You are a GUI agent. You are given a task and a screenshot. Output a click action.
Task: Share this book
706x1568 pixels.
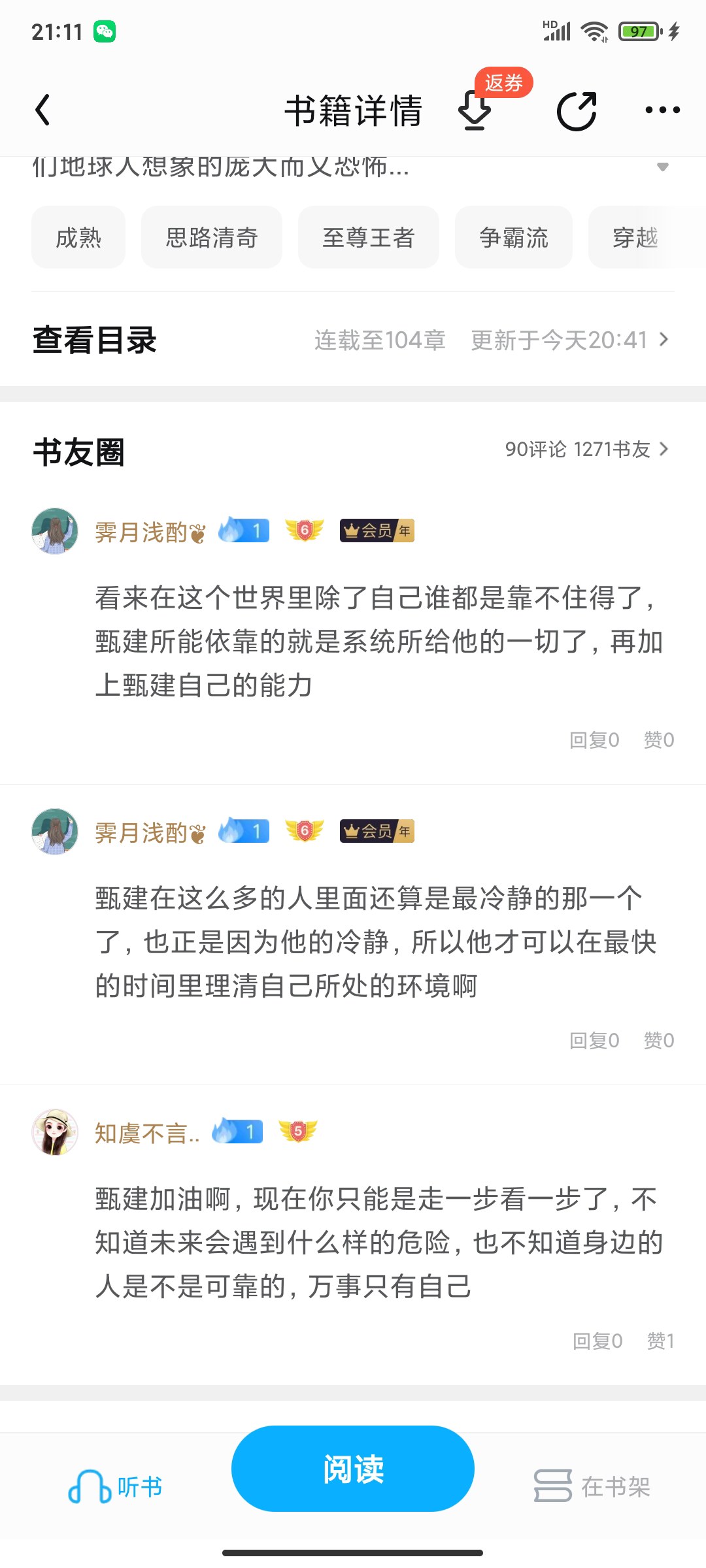pos(577,111)
